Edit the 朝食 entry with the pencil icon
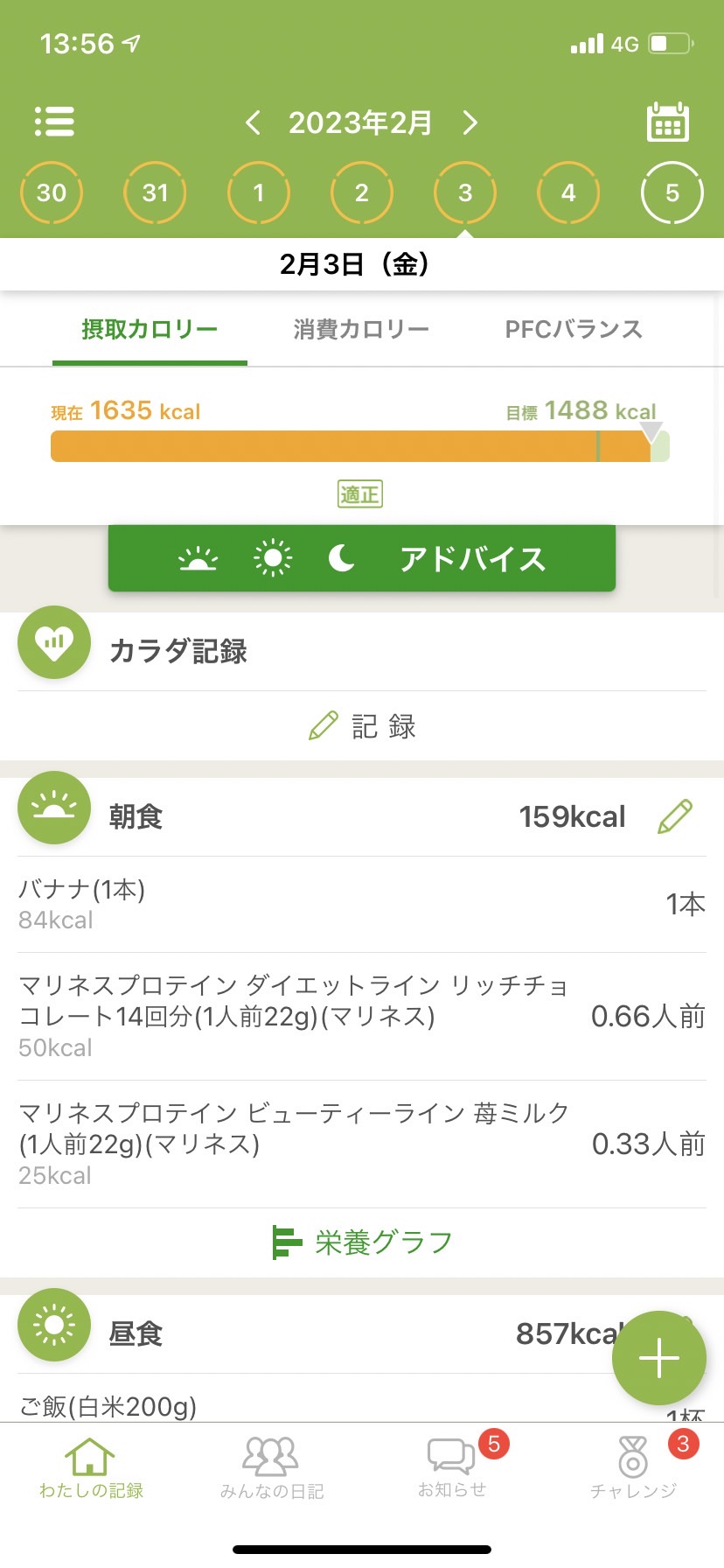 [x=674, y=816]
